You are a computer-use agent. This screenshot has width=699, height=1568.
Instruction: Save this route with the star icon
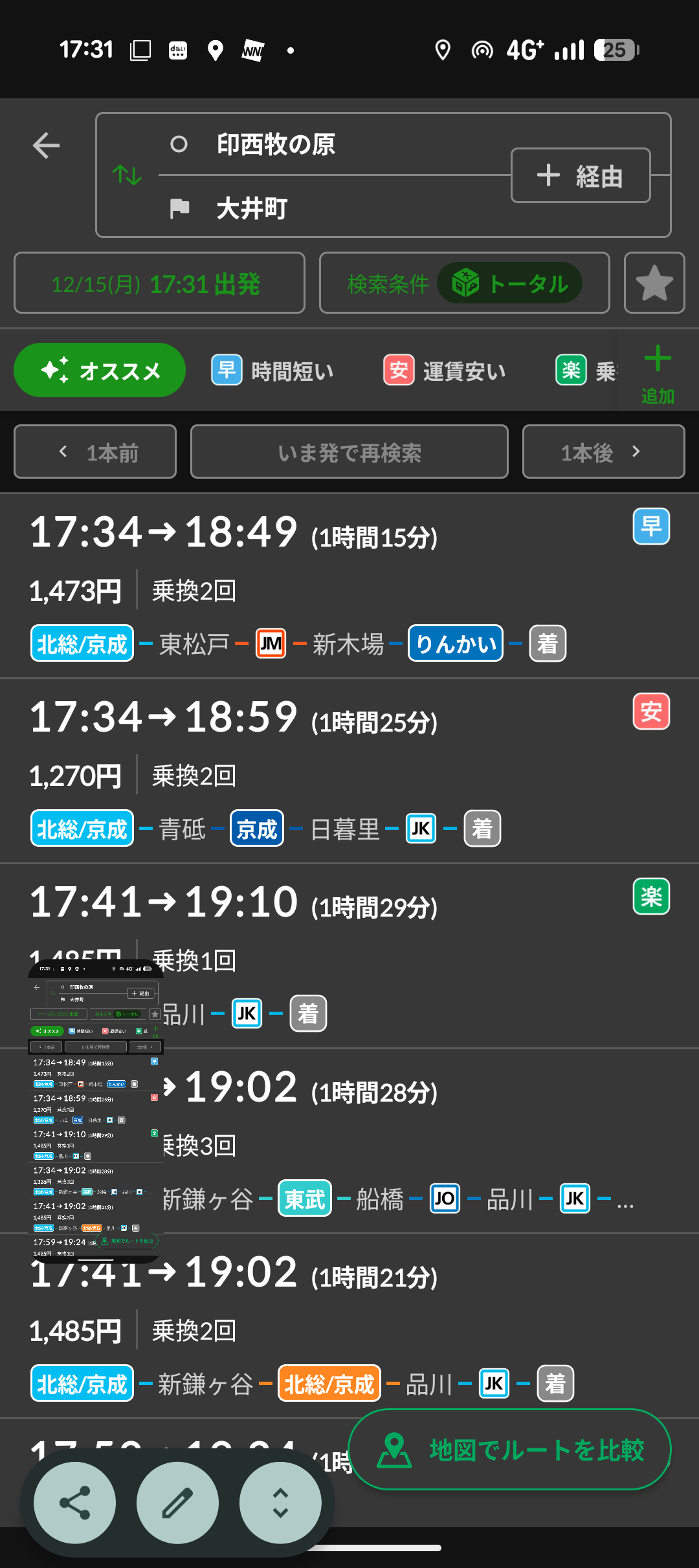click(654, 283)
